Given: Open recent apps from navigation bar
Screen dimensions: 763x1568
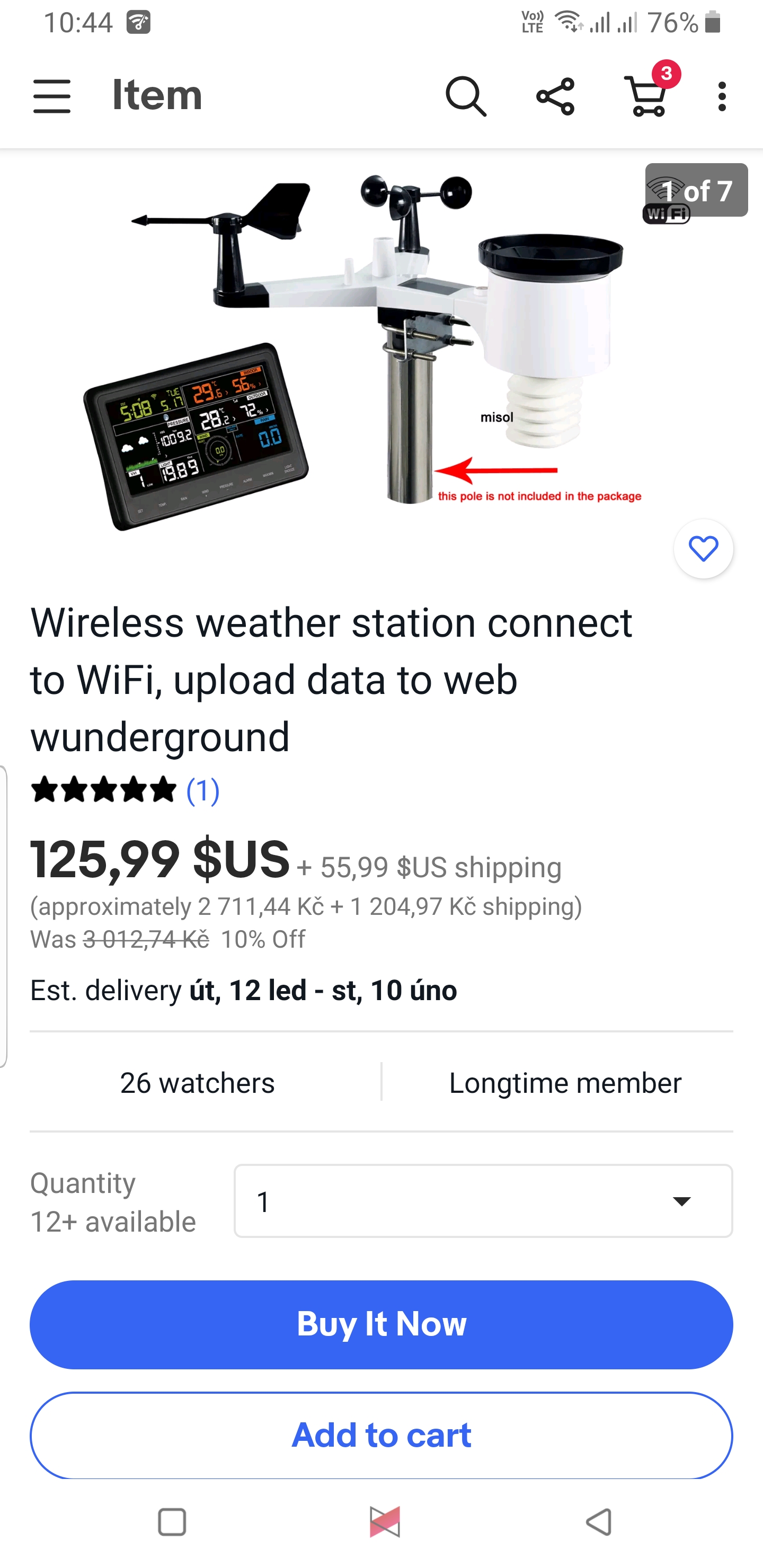Looking at the screenshot, I should click(x=172, y=1522).
